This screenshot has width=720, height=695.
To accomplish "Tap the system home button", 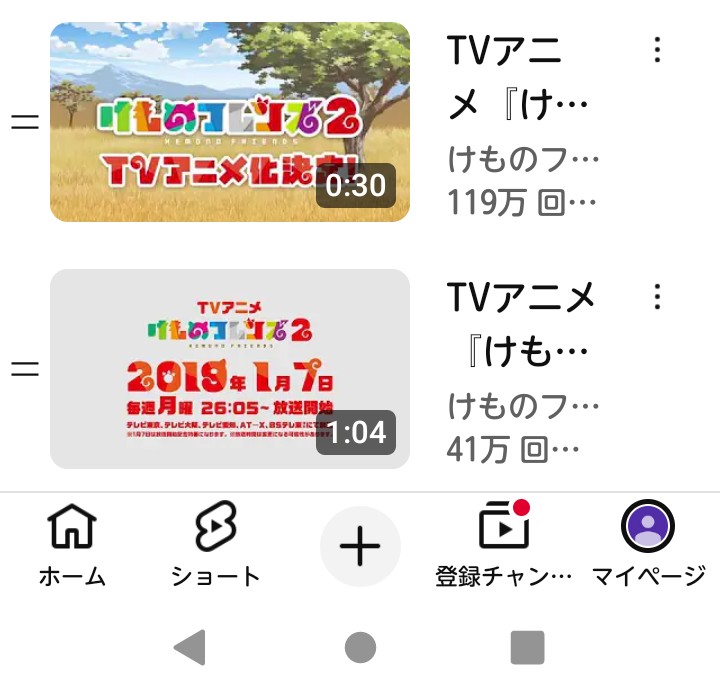I will [360, 648].
